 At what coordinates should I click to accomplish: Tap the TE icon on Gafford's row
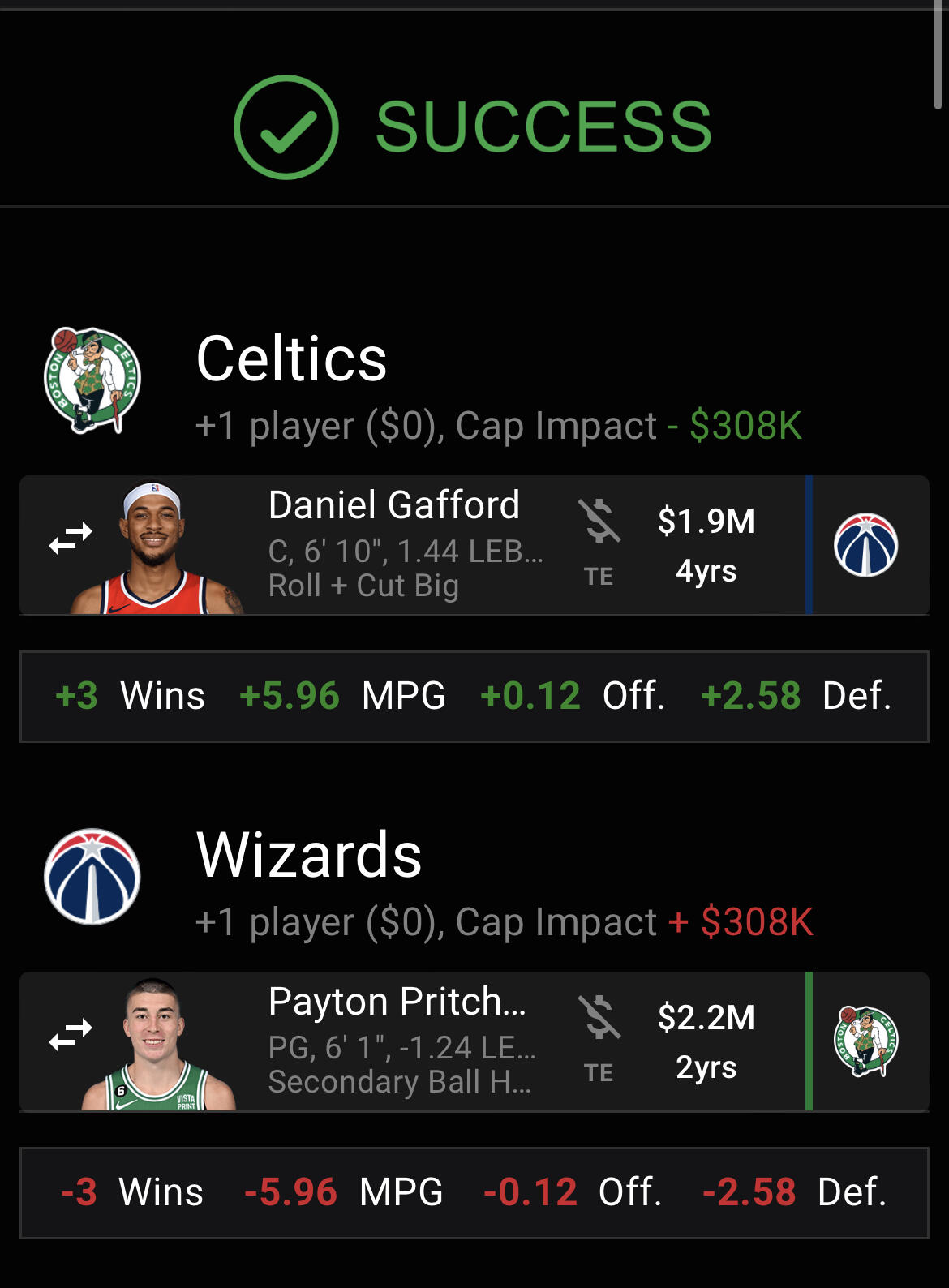[x=599, y=543]
